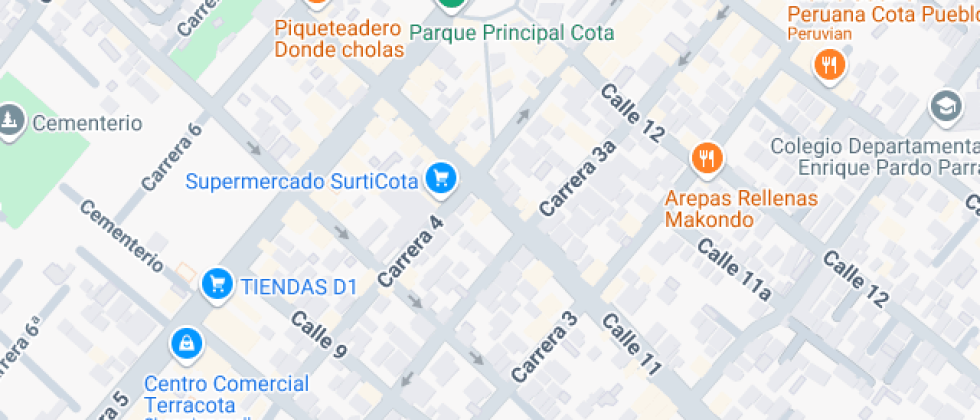Open Arepas Rellenas Makondo restaurant pin
This screenshot has height=420, width=980.
[x=707, y=157]
